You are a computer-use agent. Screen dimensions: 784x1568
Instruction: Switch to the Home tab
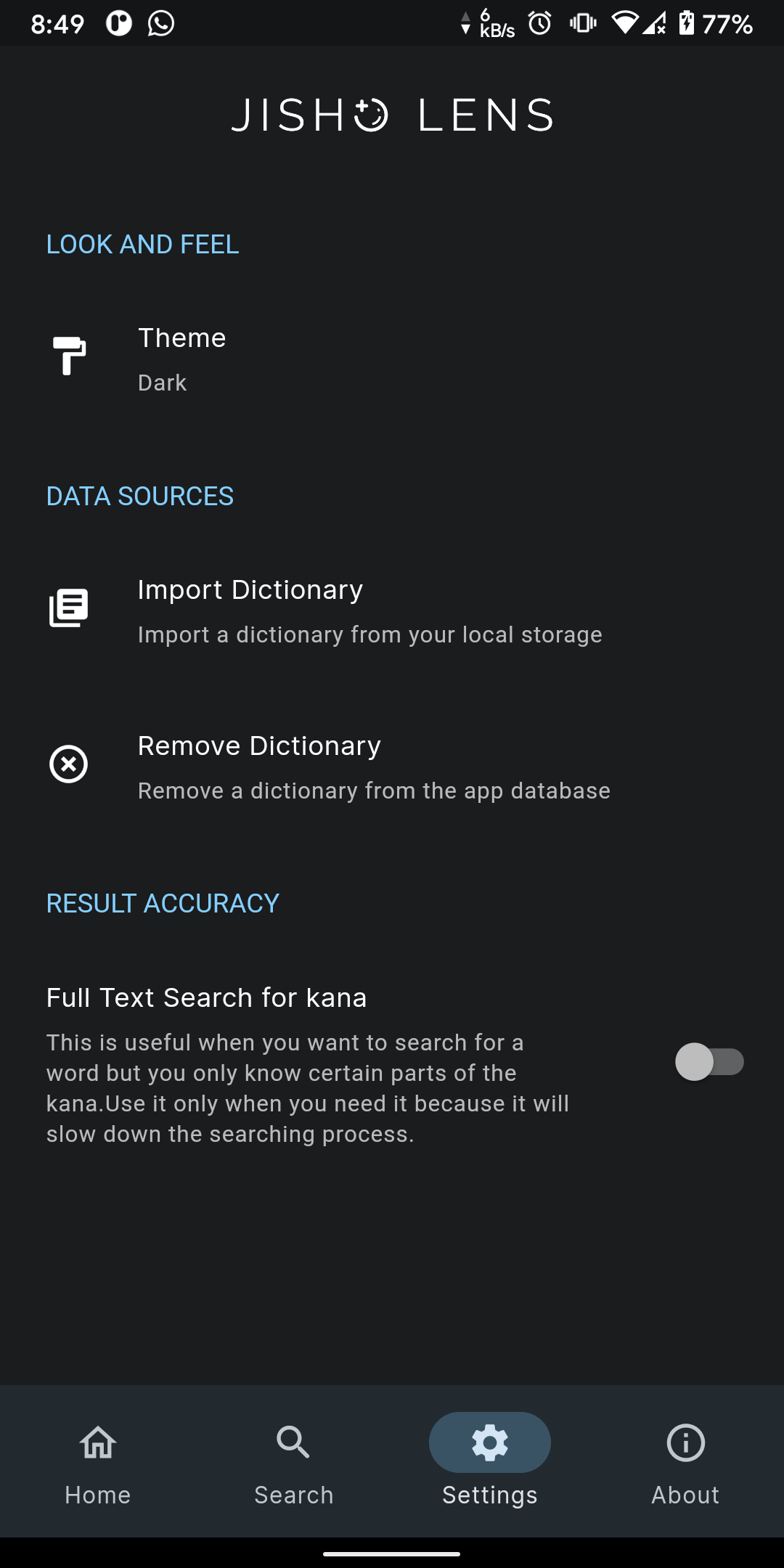98,1461
